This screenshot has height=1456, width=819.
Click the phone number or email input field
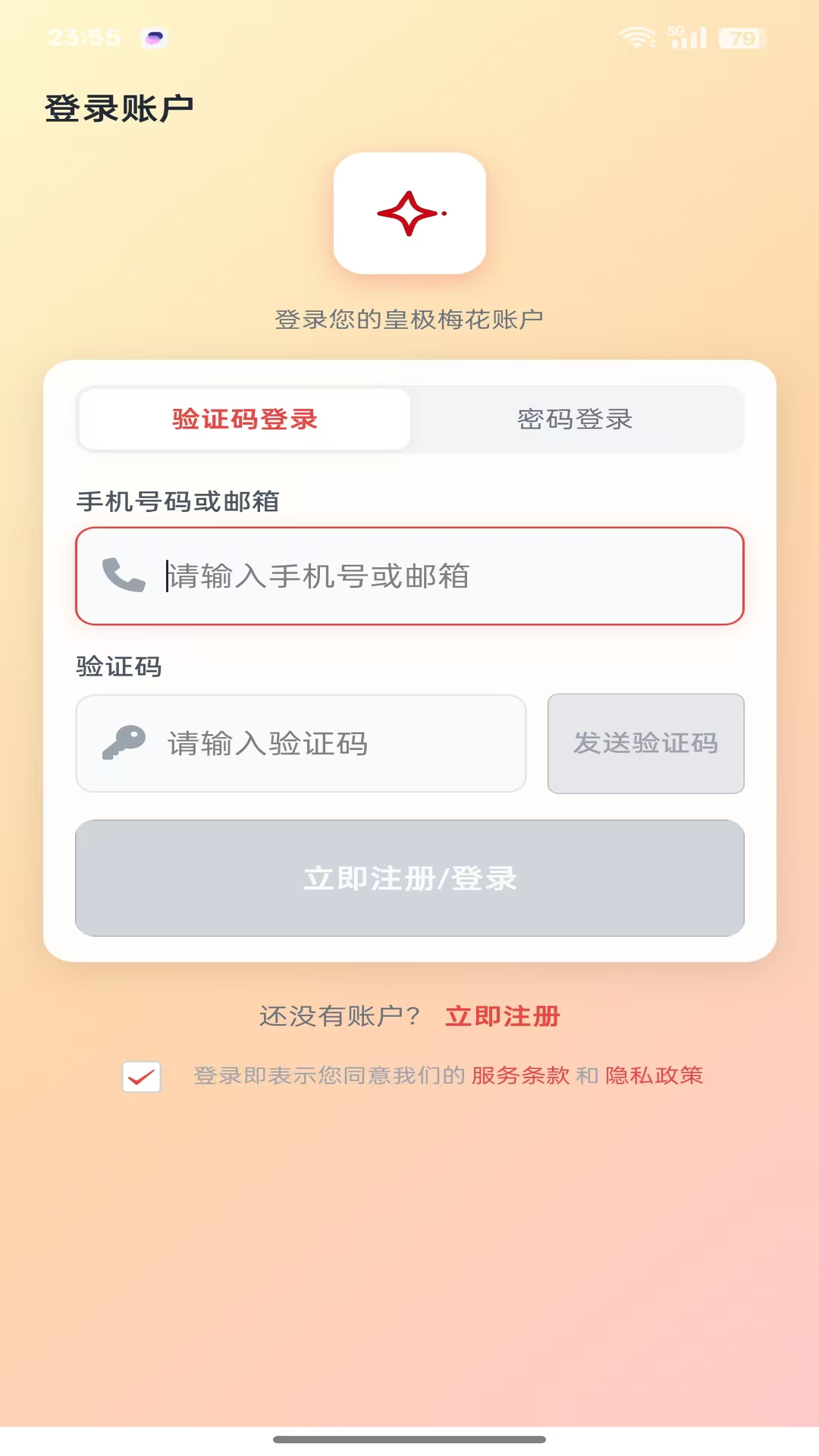pyautogui.click(x=409, y=578)
